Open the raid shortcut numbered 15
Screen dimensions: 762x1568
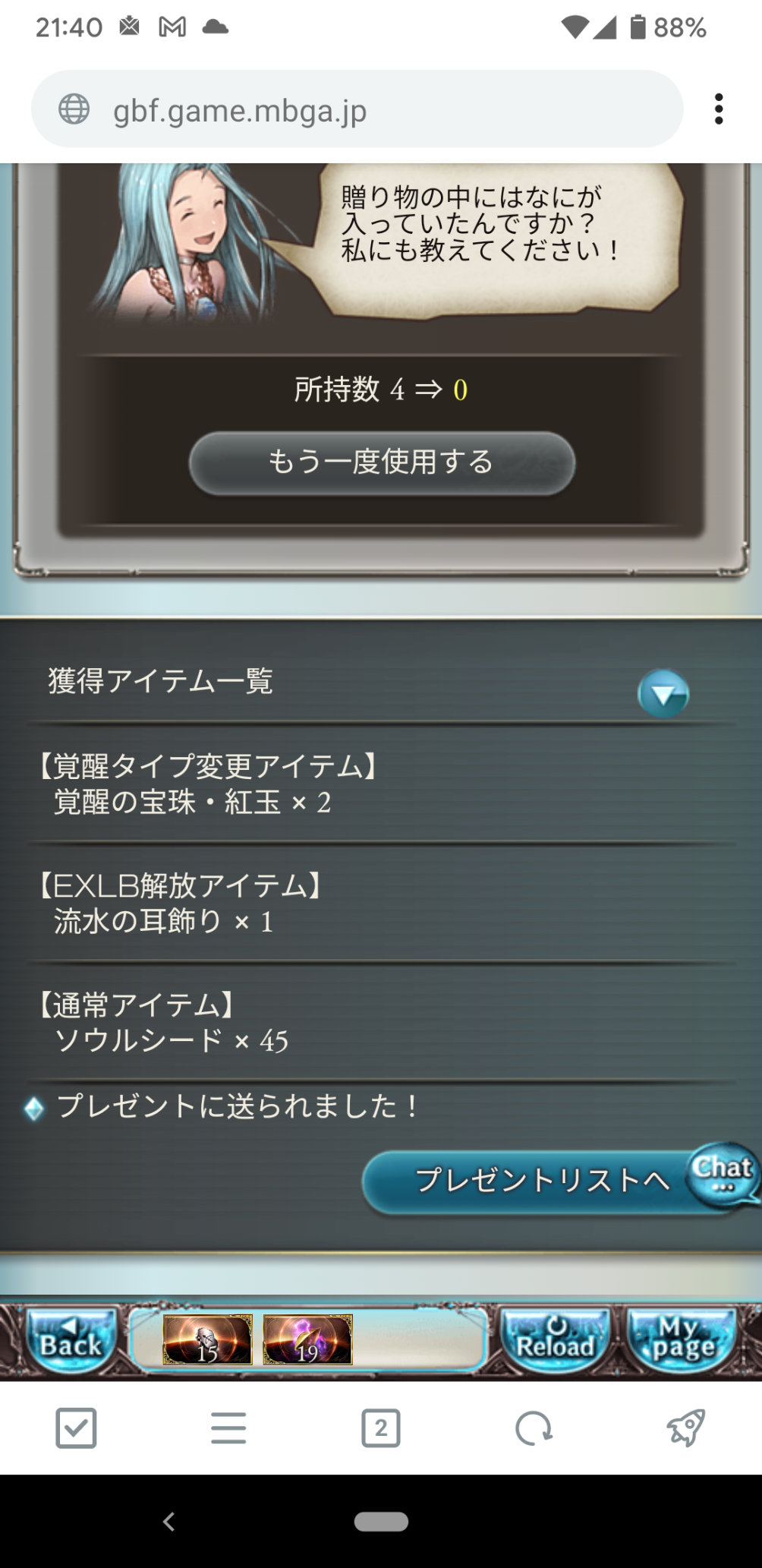(207, 1340)
